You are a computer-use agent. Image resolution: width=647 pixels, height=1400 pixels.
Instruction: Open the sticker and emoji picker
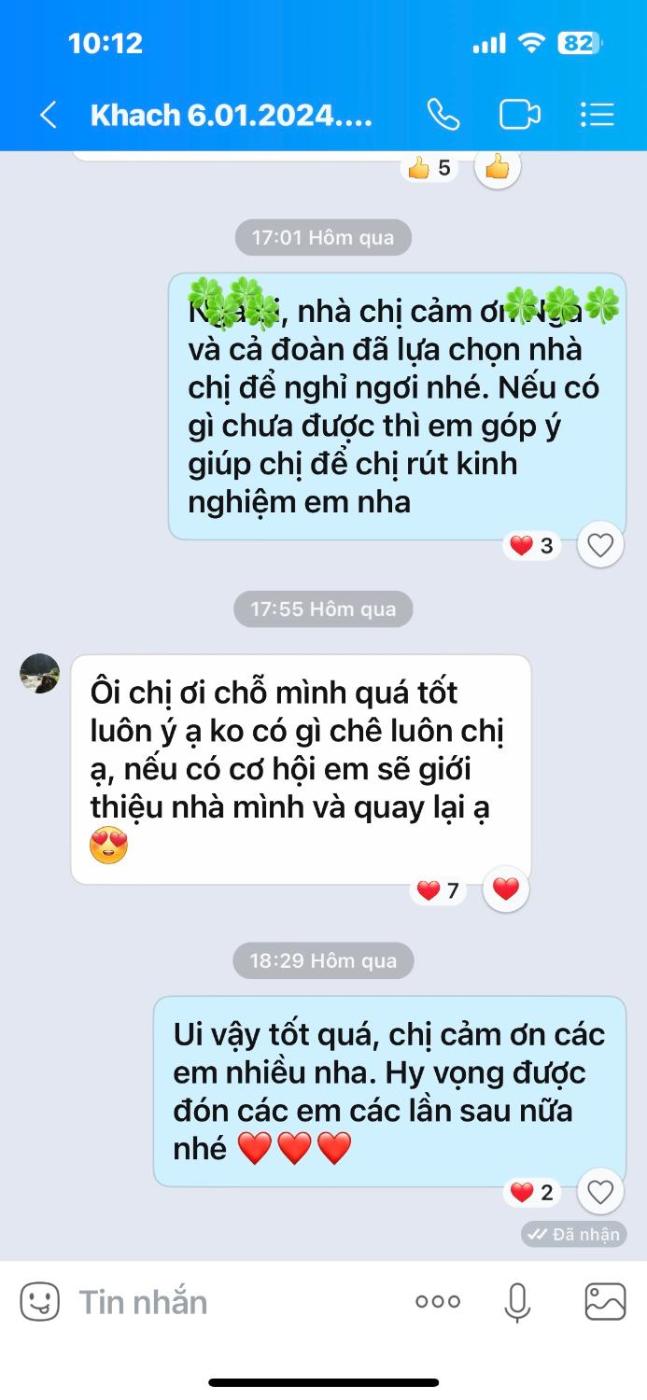click(40, 1301)
